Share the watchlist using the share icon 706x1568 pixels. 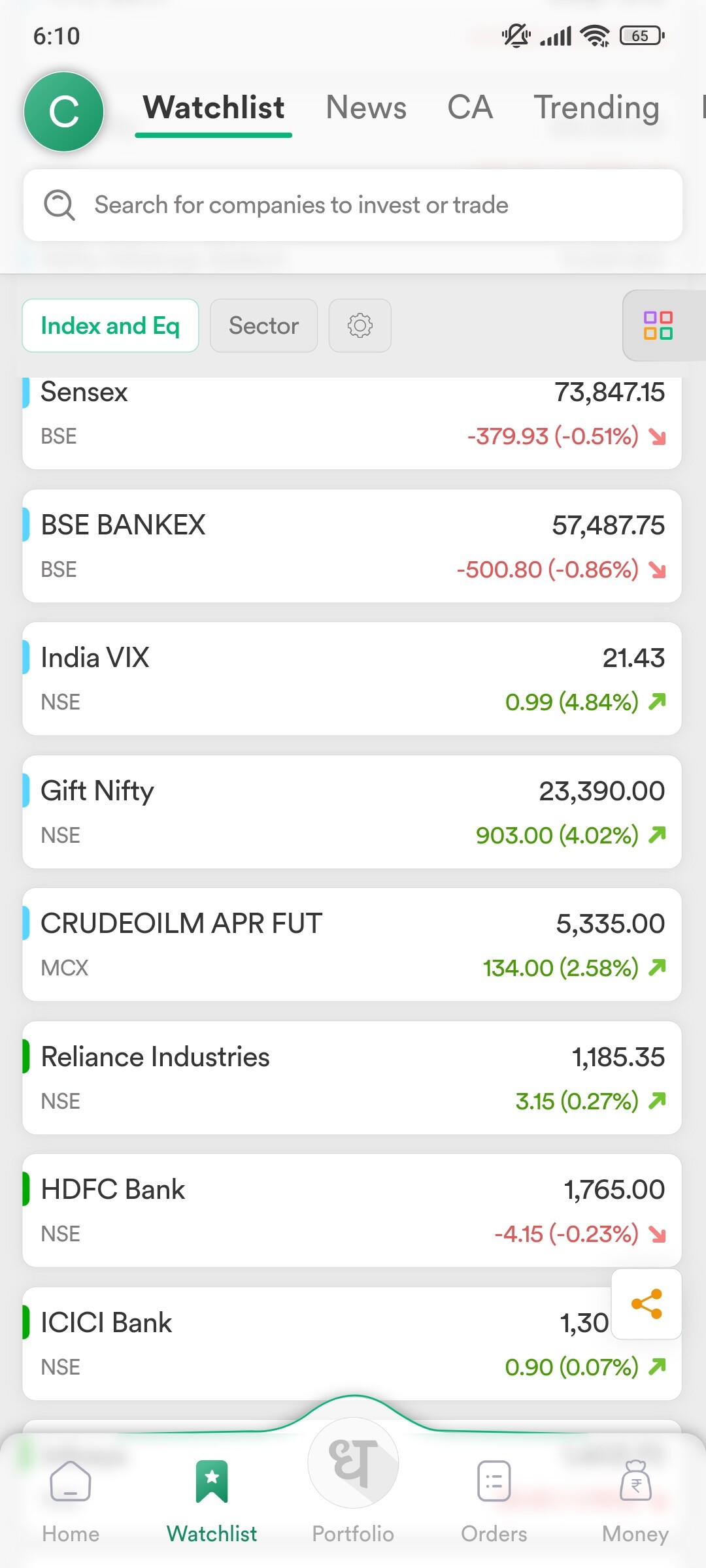647,1304
